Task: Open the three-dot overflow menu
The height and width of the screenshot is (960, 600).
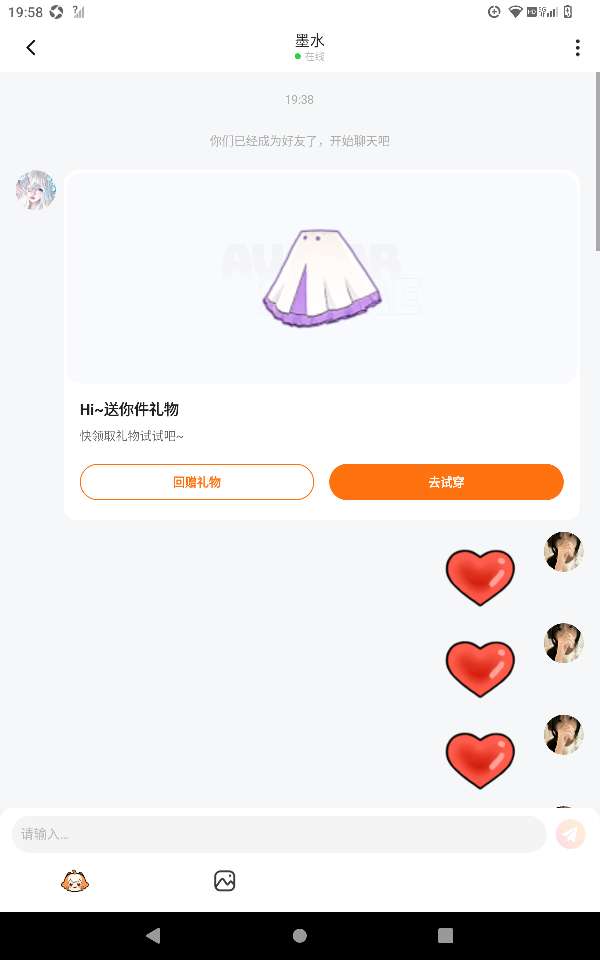Action: coord(577,47)
